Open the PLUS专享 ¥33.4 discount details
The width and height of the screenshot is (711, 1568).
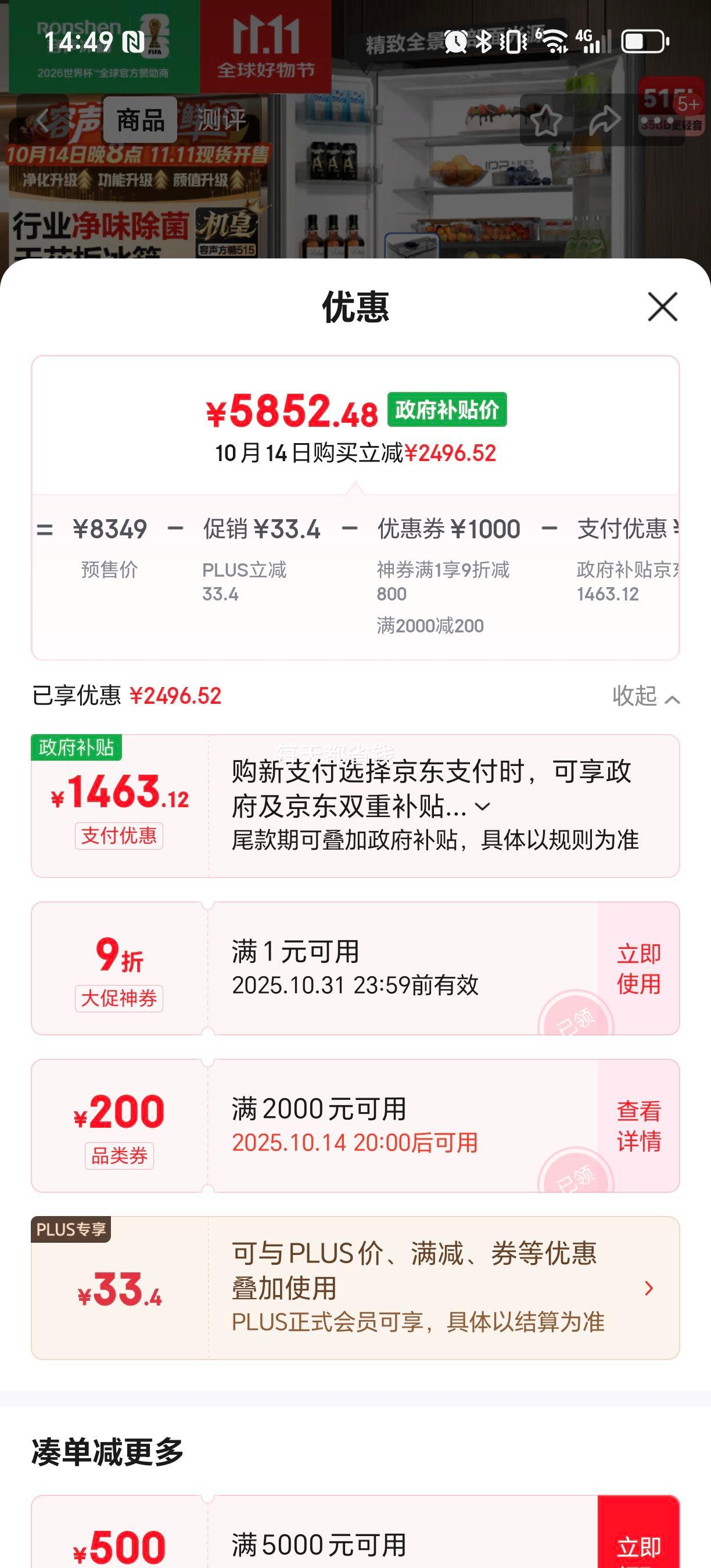(649, 1288)
